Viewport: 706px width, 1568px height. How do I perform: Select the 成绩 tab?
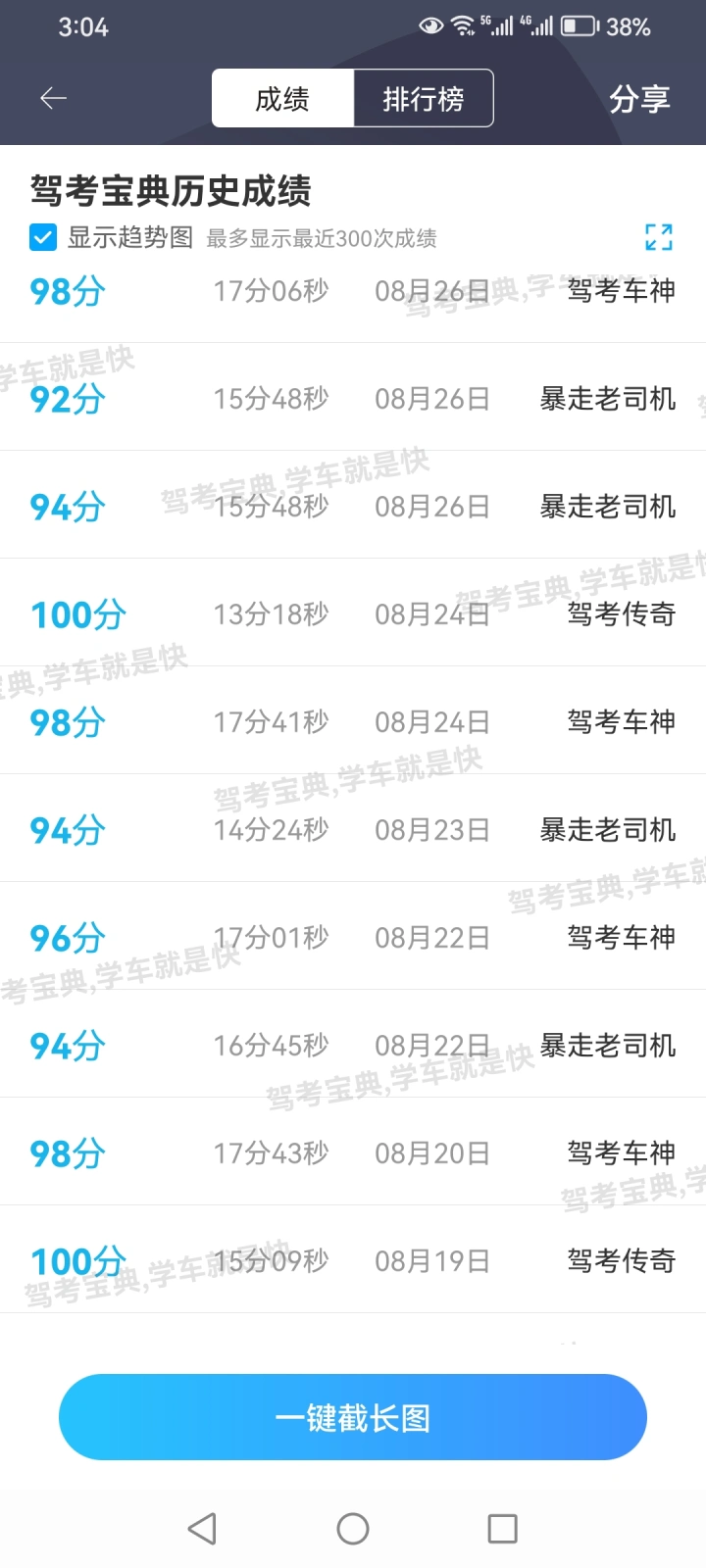coord(282,98)
